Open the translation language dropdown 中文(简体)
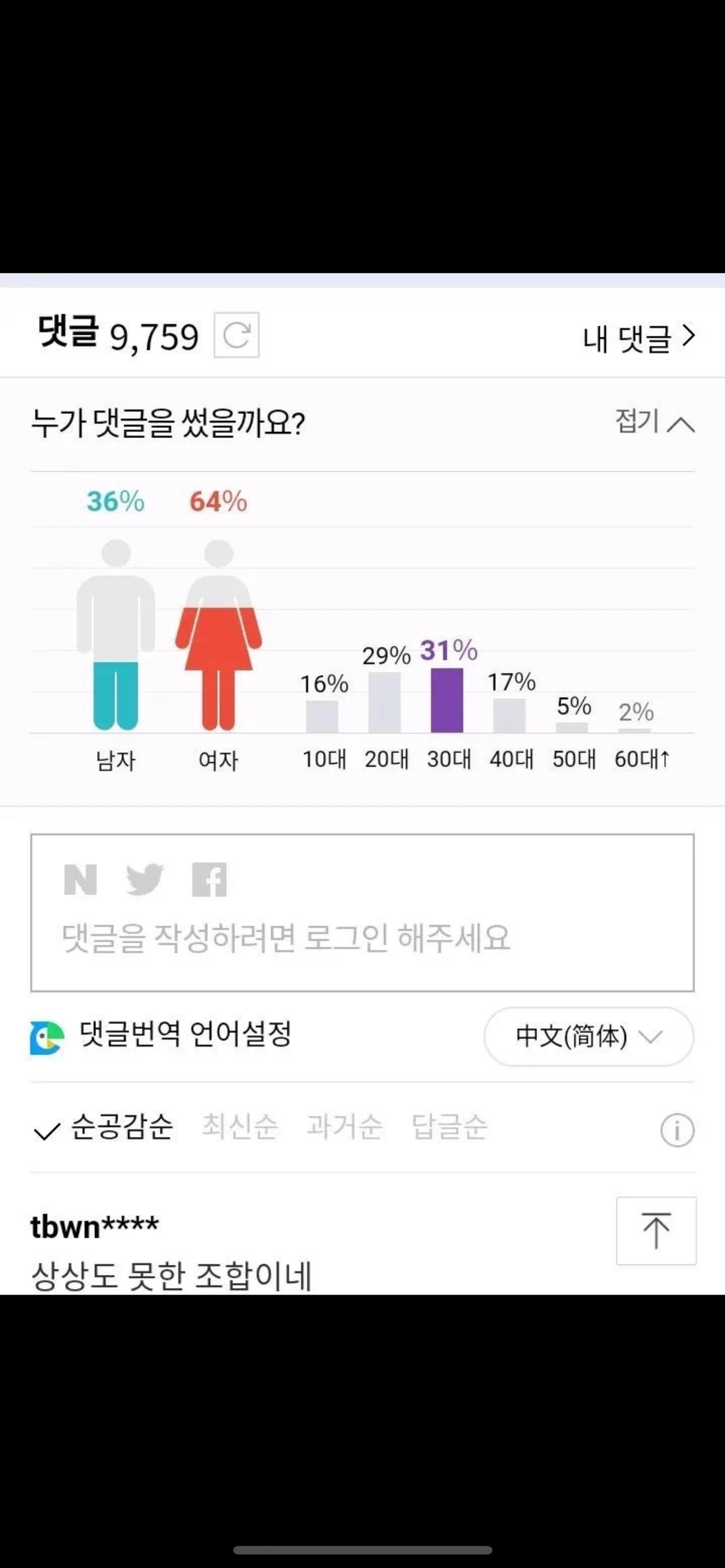This screenshot has width=725, height=1568. pyautogui.click(x=588, y=1036)
